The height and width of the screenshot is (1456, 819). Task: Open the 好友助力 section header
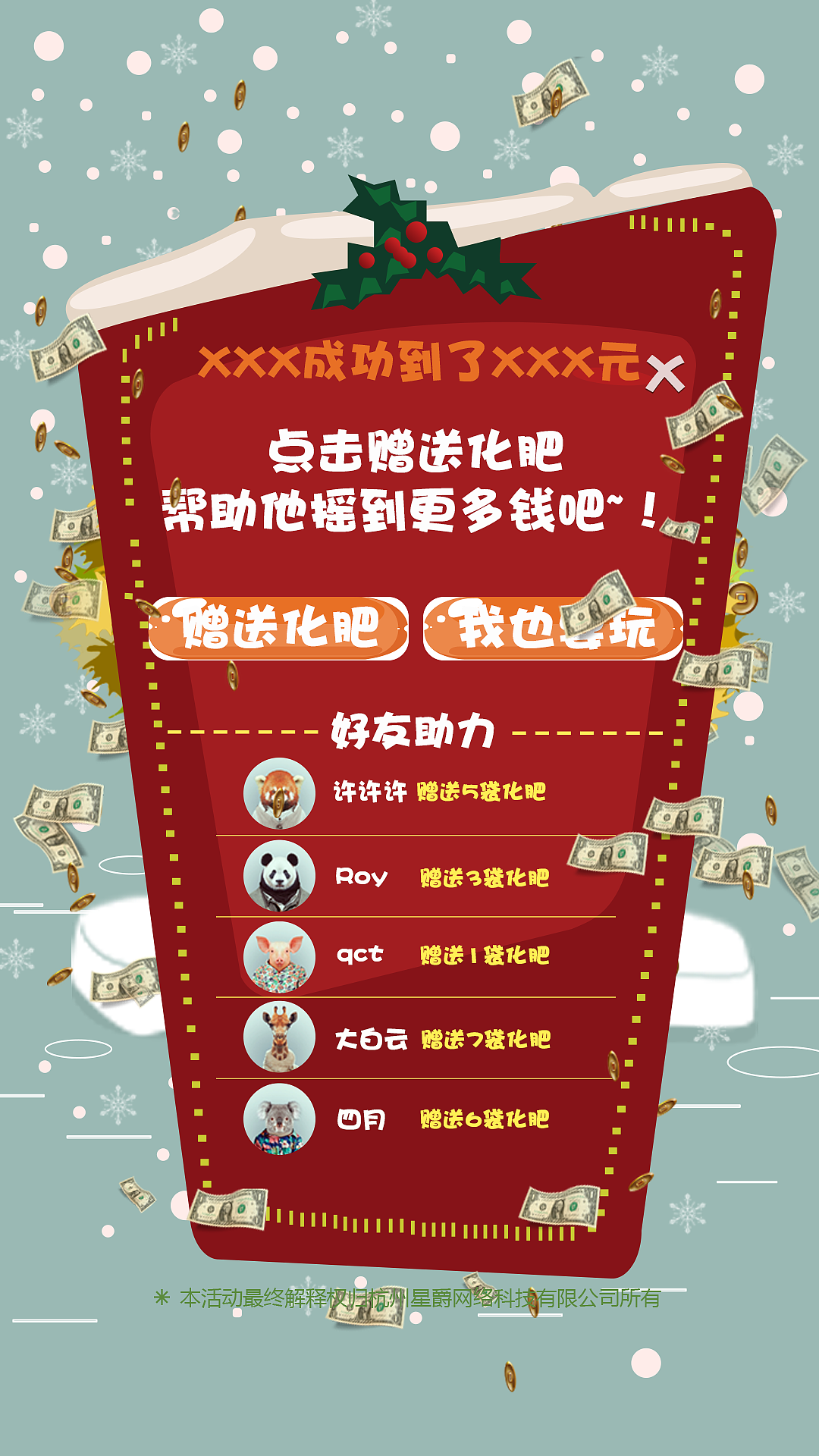pos(416,730)
